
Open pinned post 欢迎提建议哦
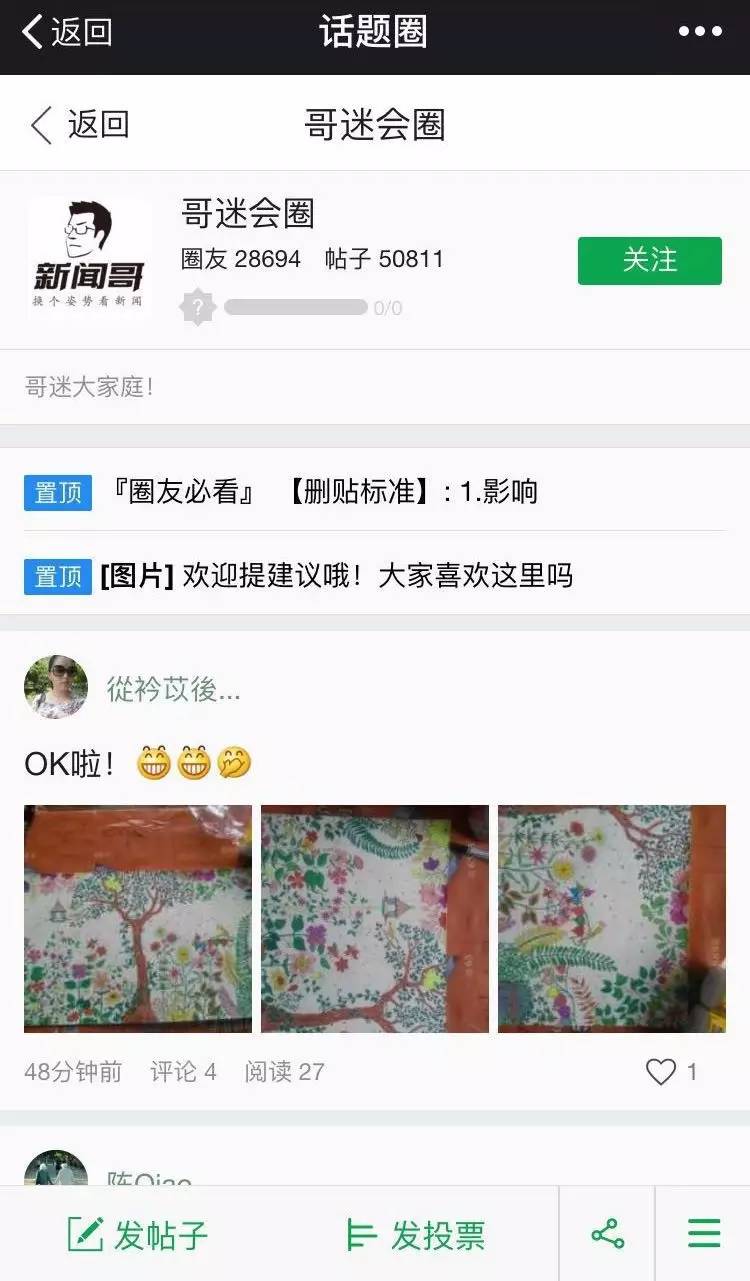pos(335,576)
